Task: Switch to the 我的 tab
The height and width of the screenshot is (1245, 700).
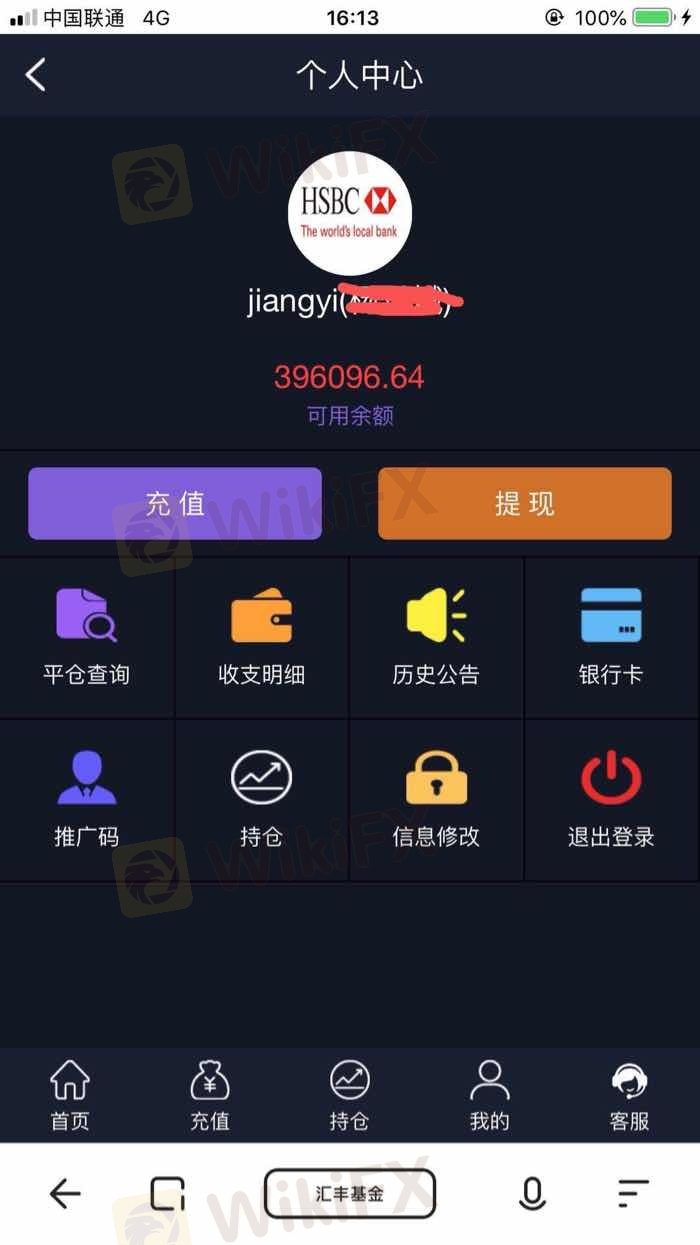Action: point(489,1095)
